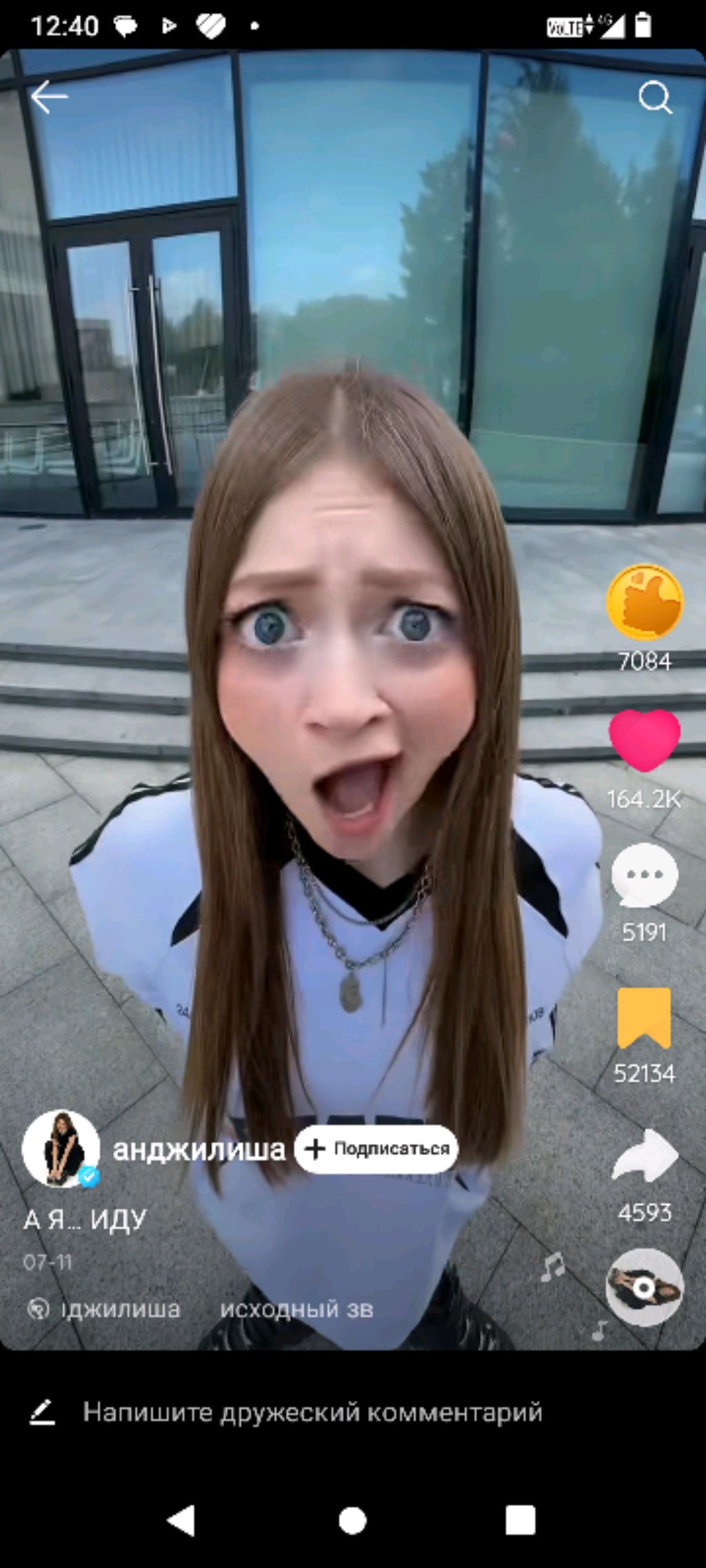Go back using the top-left arrow
The width and height of the screenshot is (706, 1568).
click(49, 96)
